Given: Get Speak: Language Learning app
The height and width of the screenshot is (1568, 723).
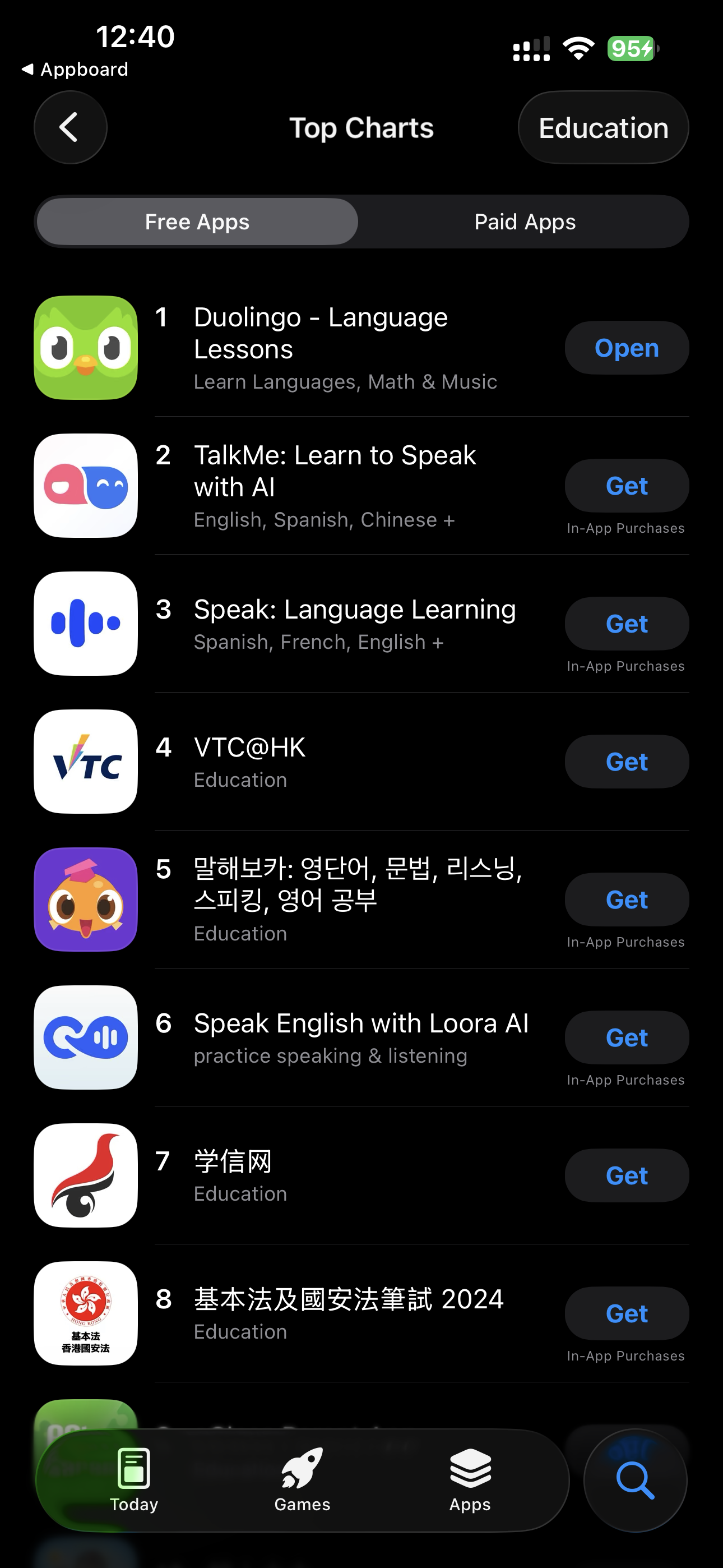Looking at the screenshot, I should [627, 624].
